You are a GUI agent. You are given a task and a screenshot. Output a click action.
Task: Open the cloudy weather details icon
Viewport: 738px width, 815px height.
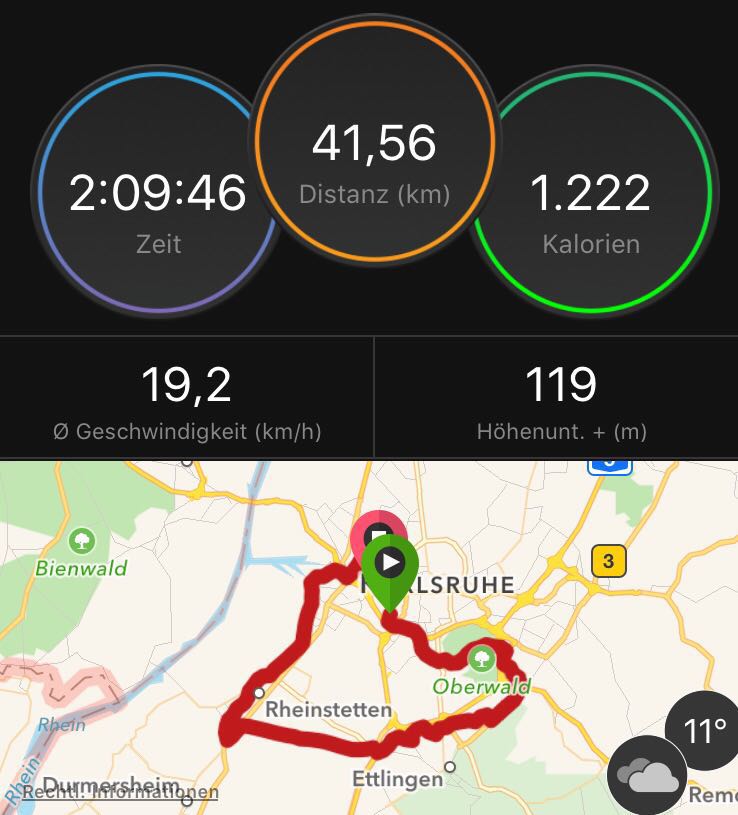pyautogui.click(x=647, y=777)
